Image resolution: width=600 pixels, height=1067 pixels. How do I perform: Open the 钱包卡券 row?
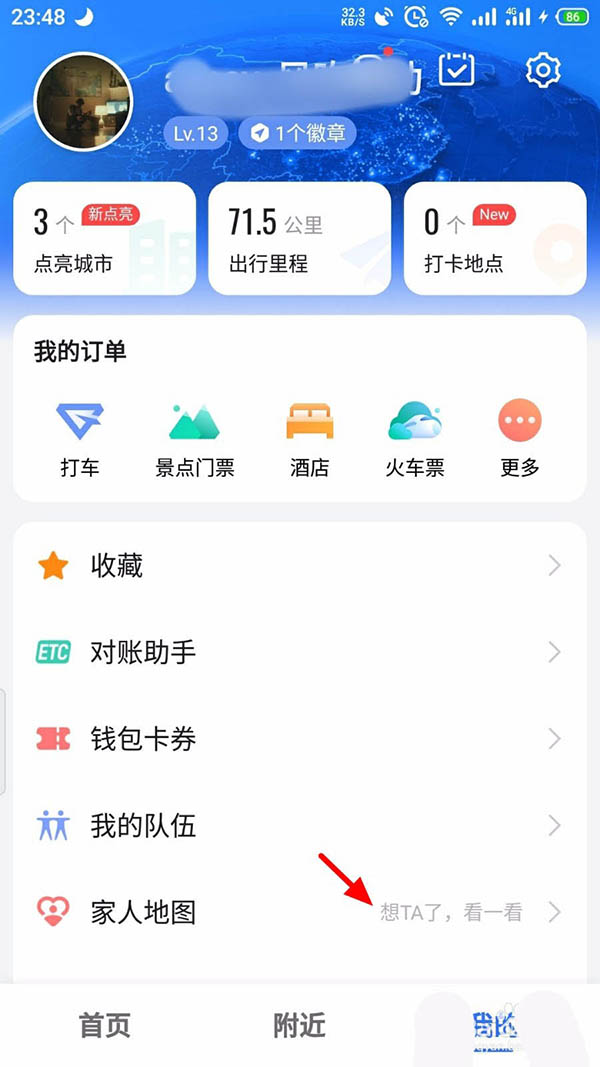click(x=299, y=739)
